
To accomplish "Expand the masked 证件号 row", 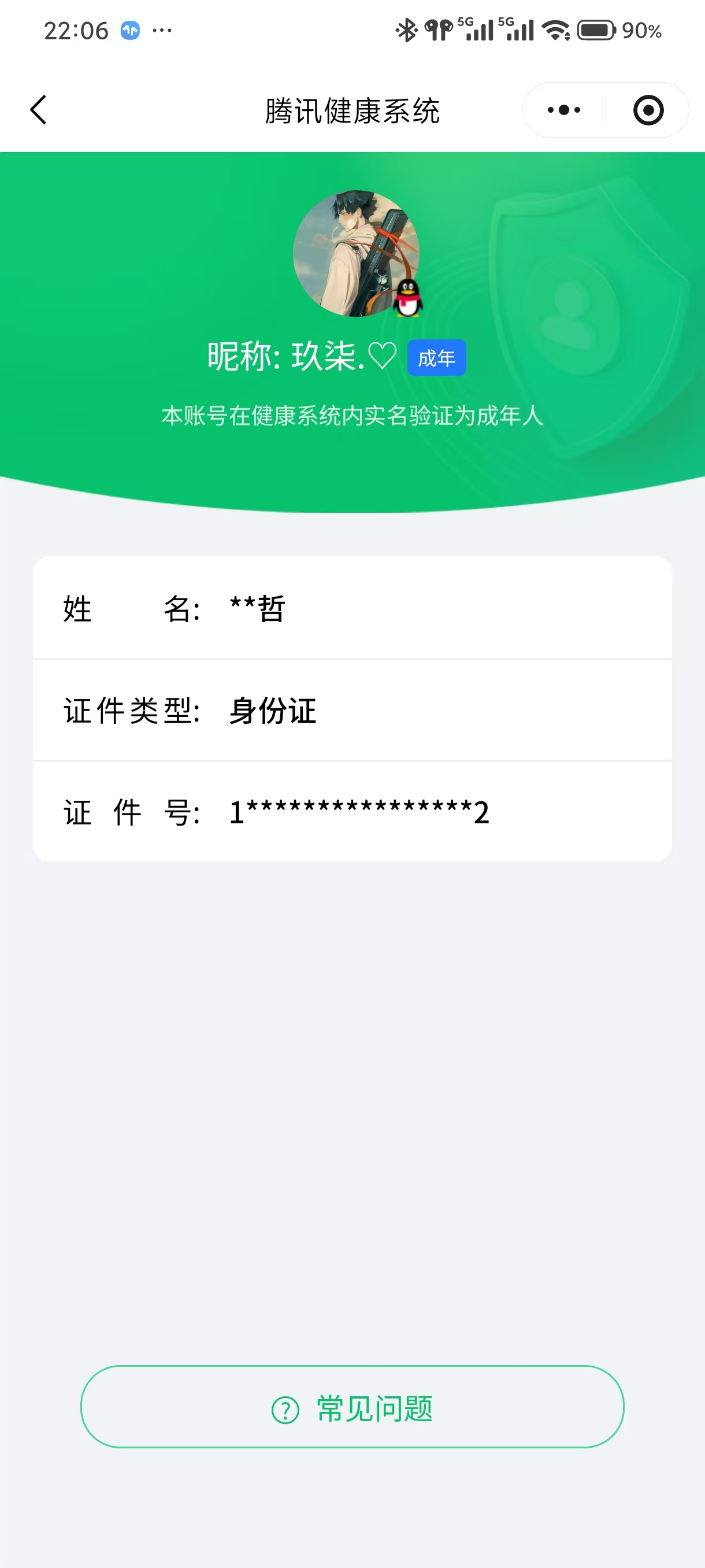I will tap(352, 812).
